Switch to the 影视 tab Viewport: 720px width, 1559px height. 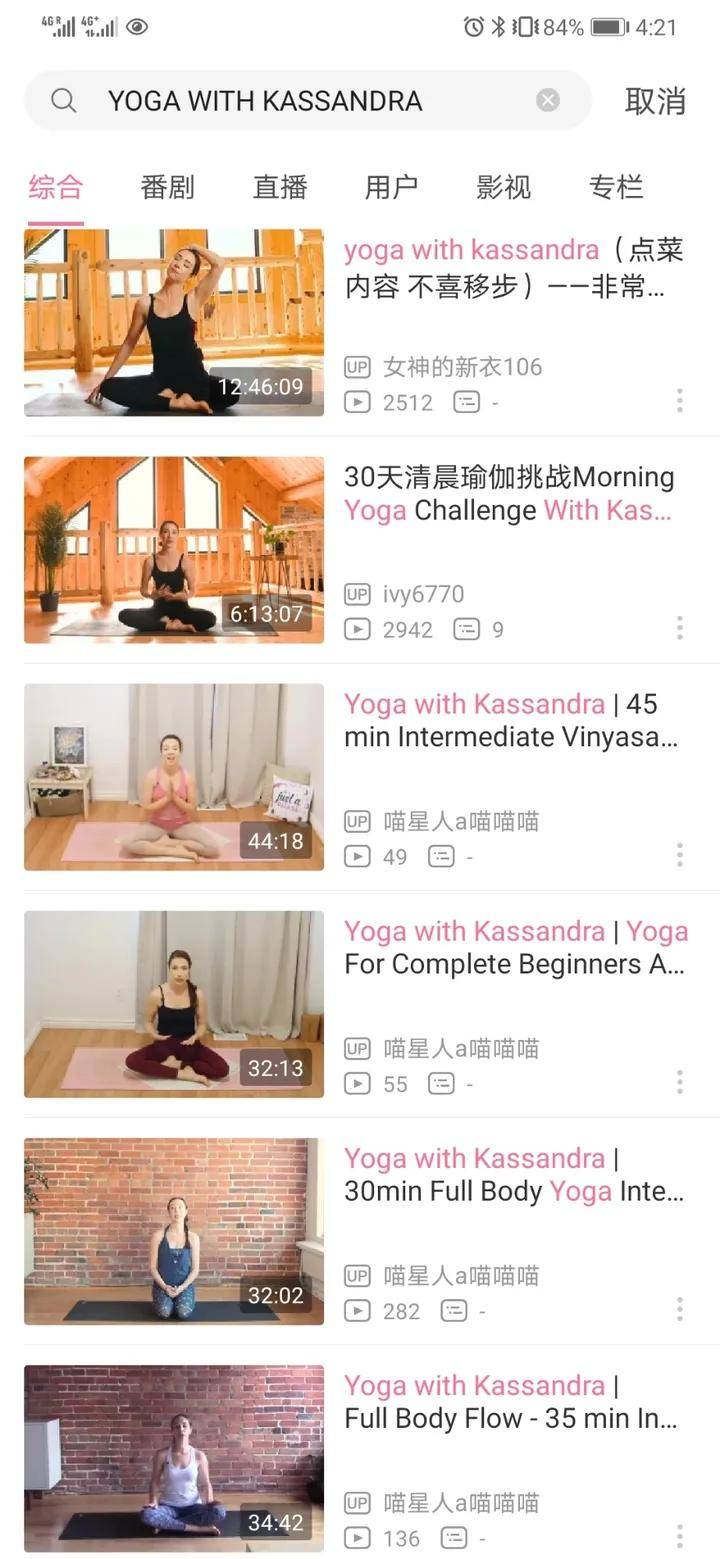[503, 187]
